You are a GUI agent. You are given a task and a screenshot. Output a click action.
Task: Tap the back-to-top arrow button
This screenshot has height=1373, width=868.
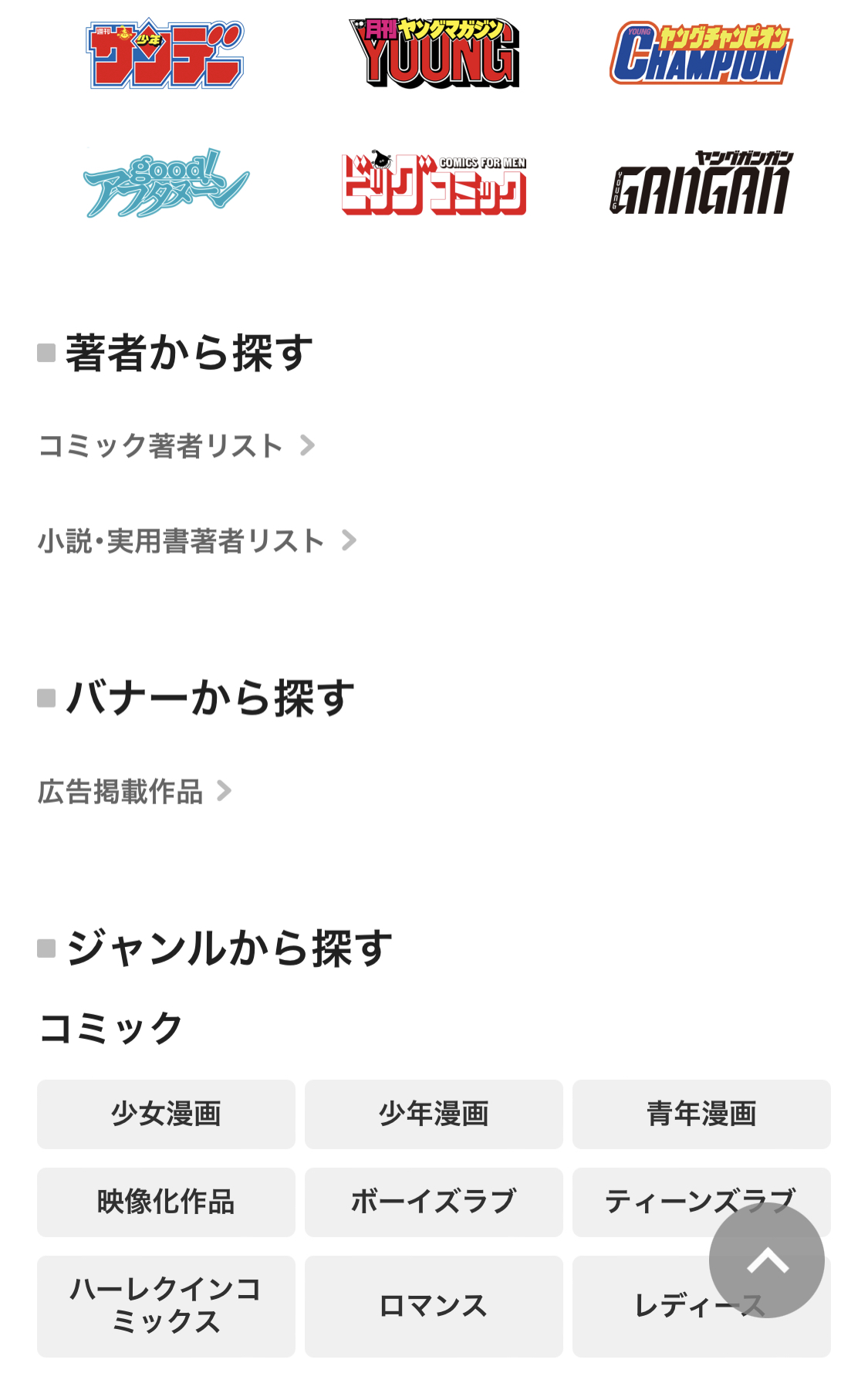[767, 1260]
